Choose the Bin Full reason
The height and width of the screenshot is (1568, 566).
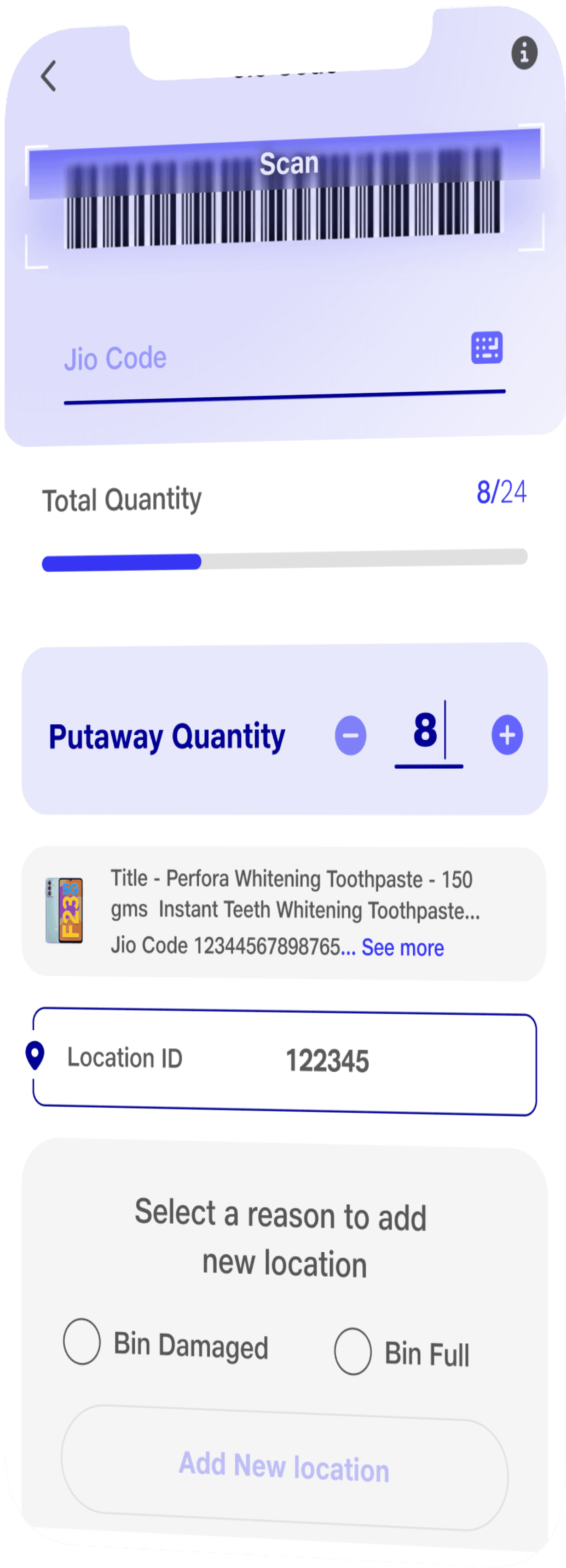click(352, 1352)
